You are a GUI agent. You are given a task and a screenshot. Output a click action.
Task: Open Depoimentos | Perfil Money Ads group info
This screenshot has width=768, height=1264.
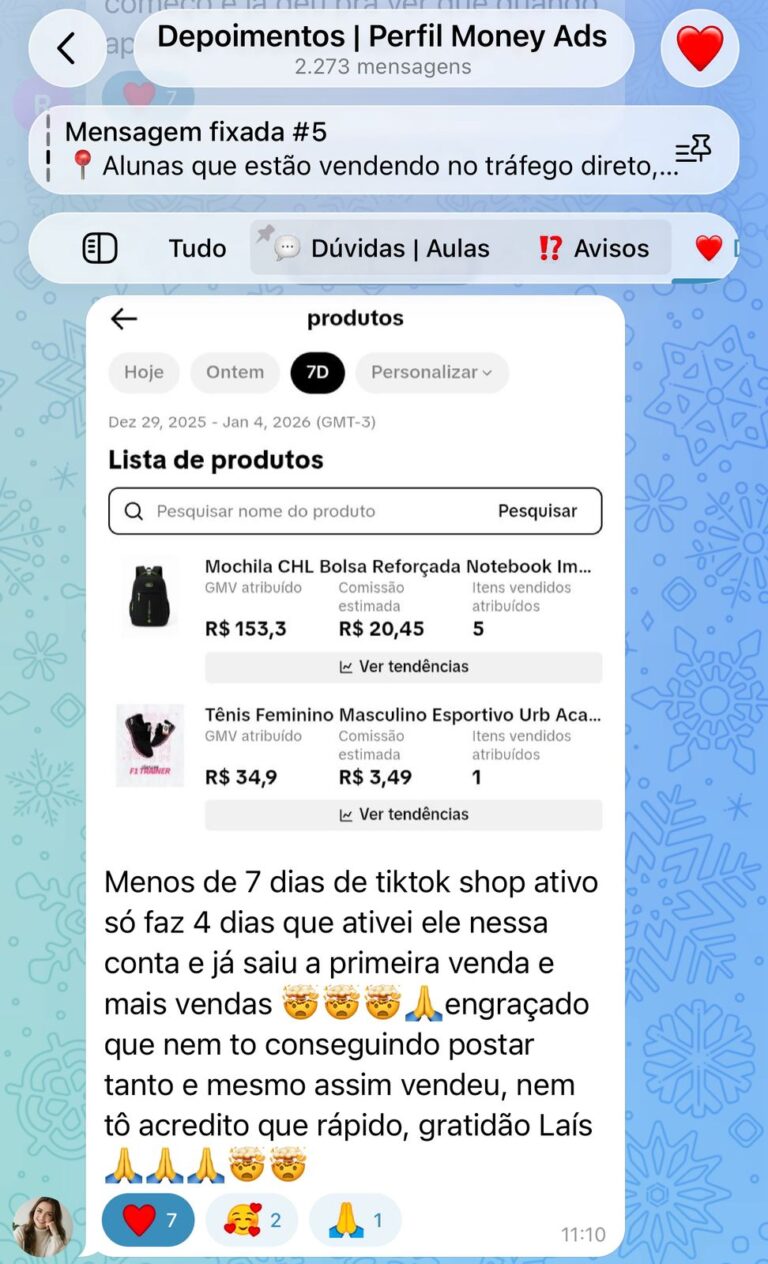coord(382,48)
